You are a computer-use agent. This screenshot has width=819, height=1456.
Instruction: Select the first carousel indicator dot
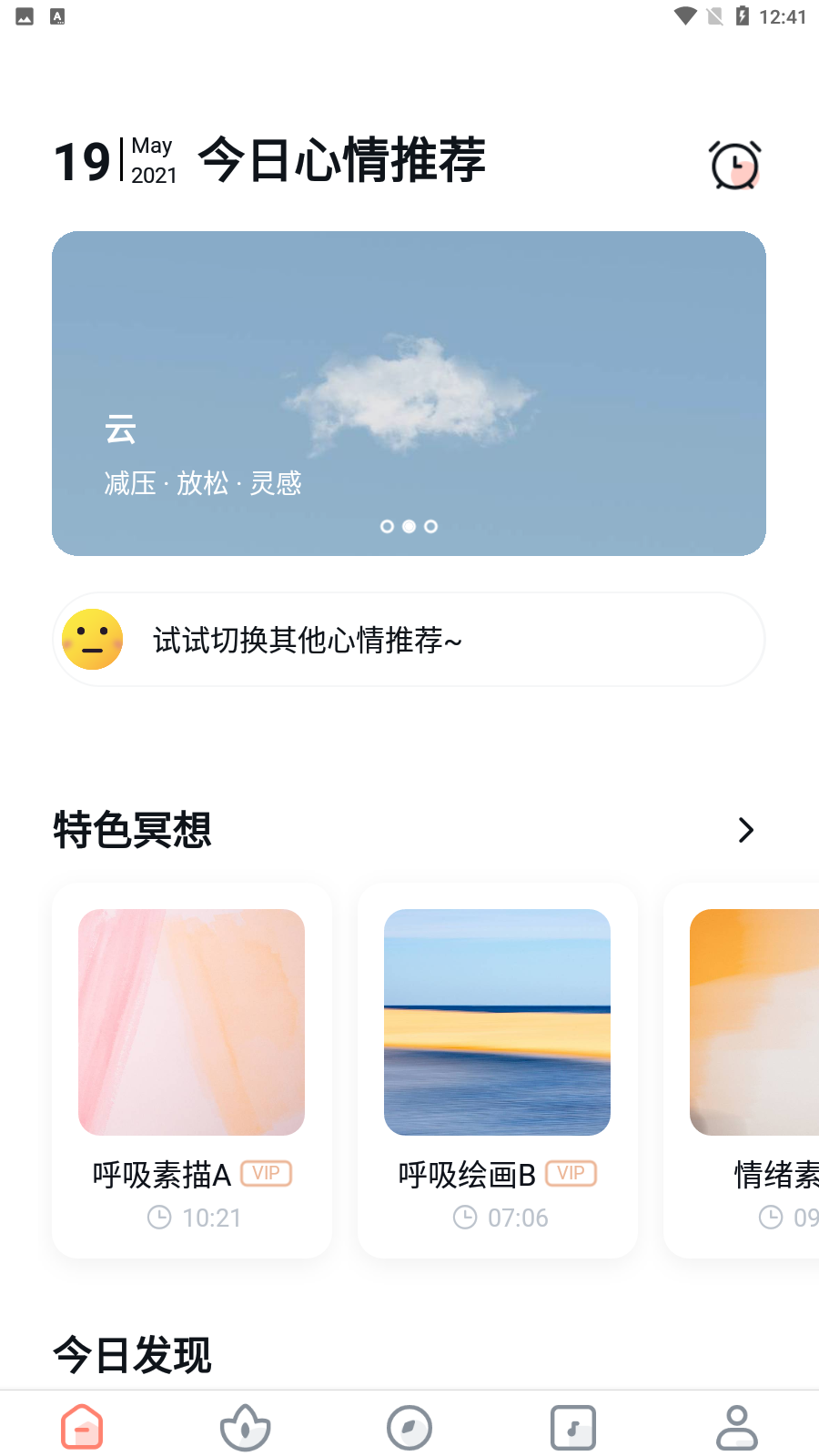tap(387, 526)
